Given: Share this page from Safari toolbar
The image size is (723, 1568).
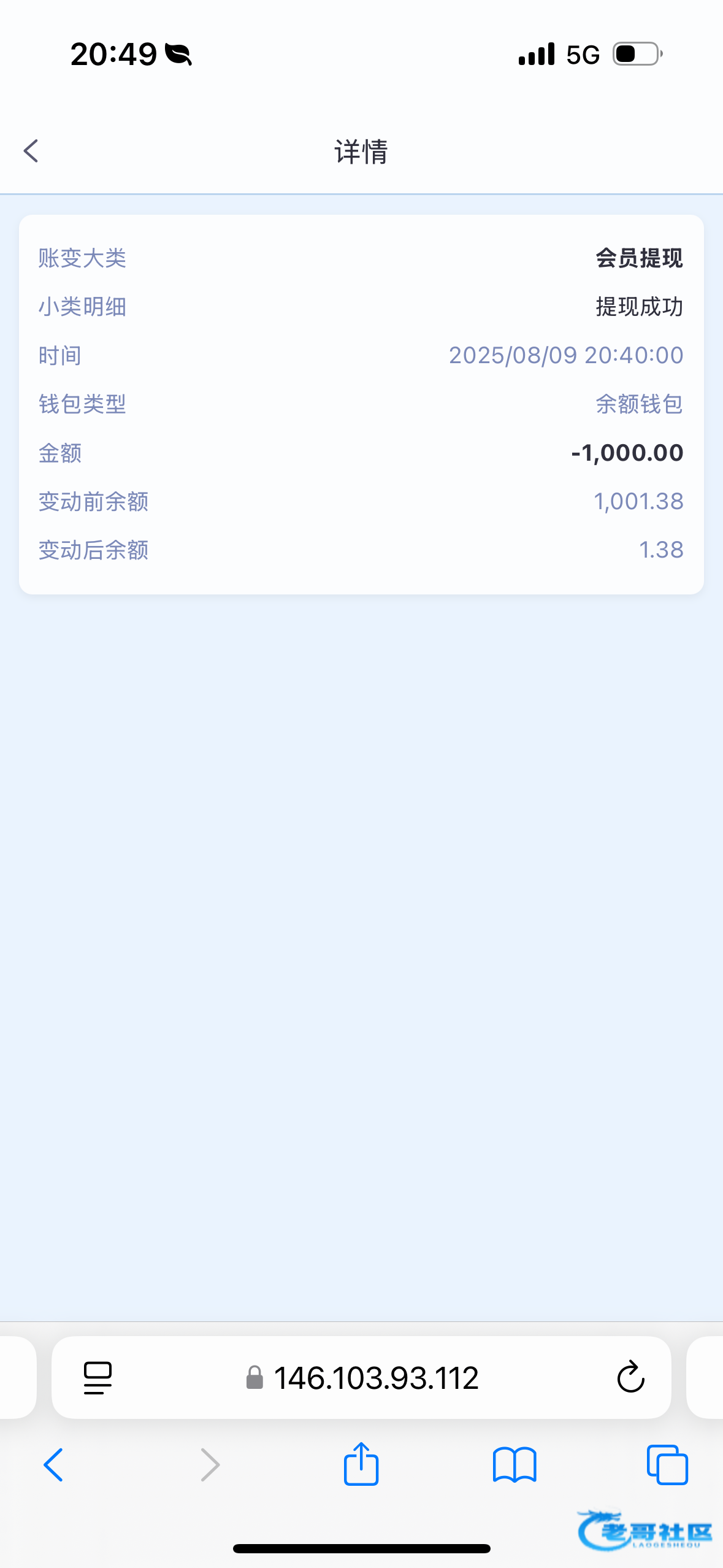Looking at the screenshot, I should coord(361,1464).
